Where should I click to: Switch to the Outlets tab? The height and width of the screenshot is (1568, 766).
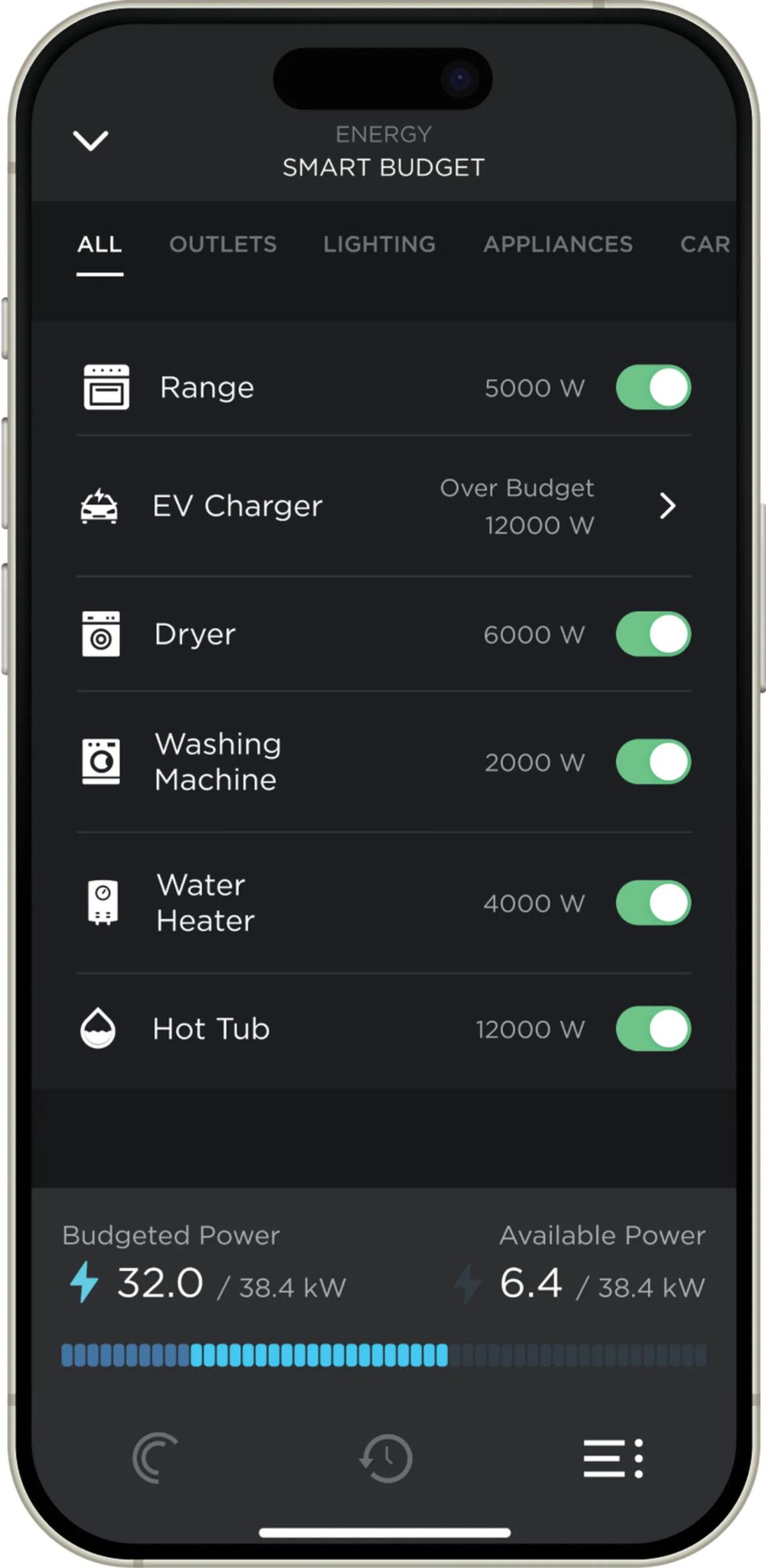click(x=223, y=244)
